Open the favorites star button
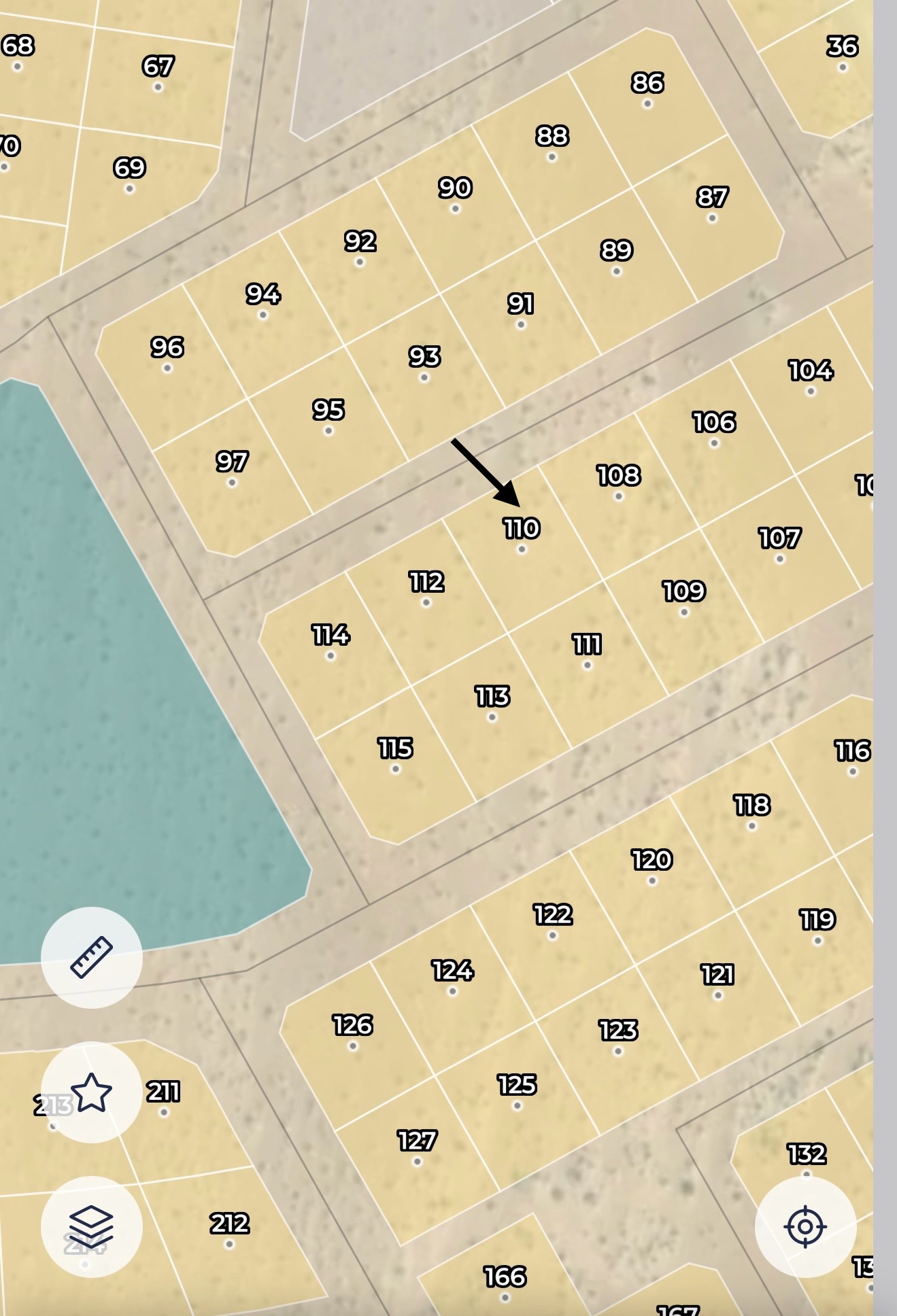897x1316 pixels. [x=91, y=1092]
